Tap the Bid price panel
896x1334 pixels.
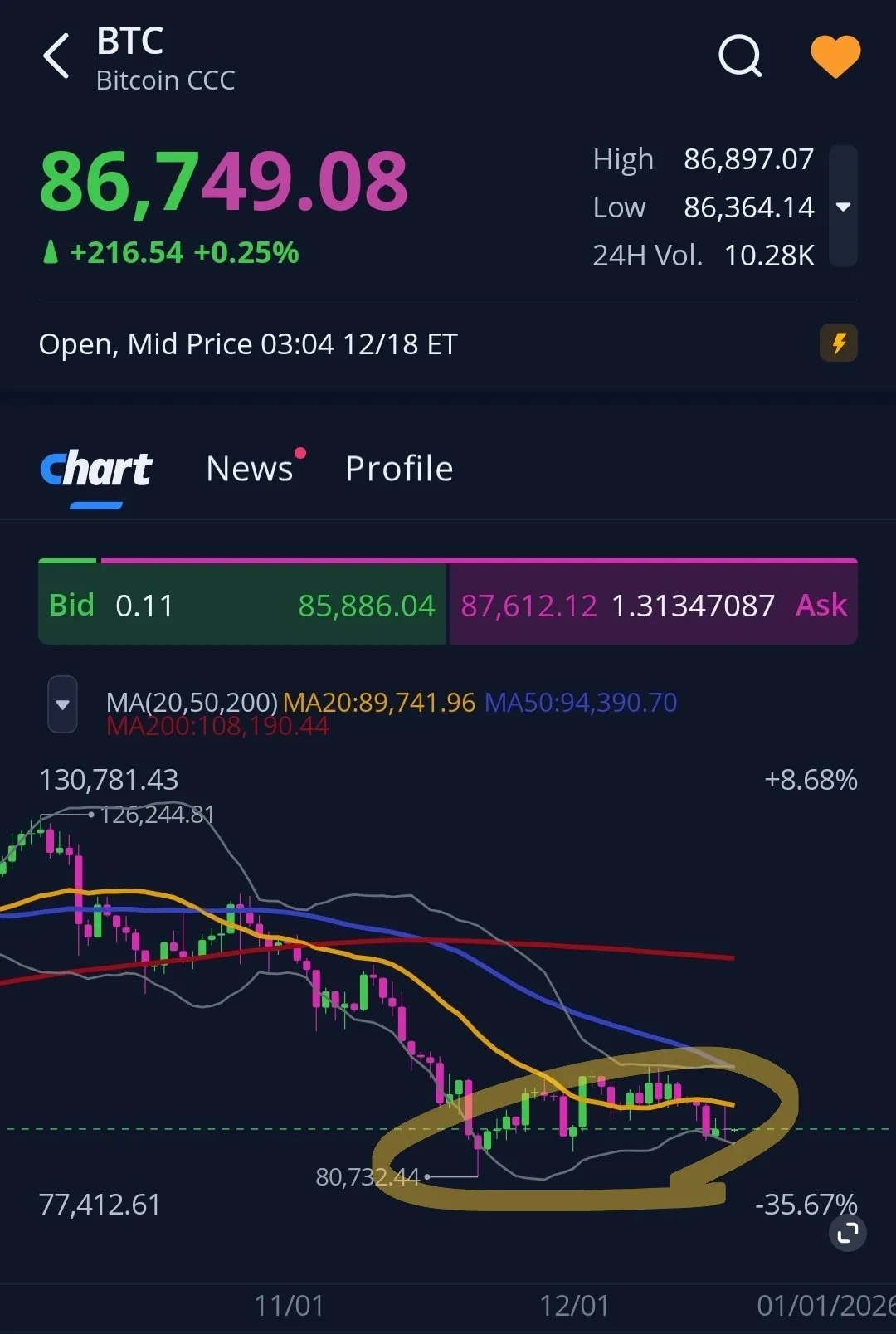[241, 605]
